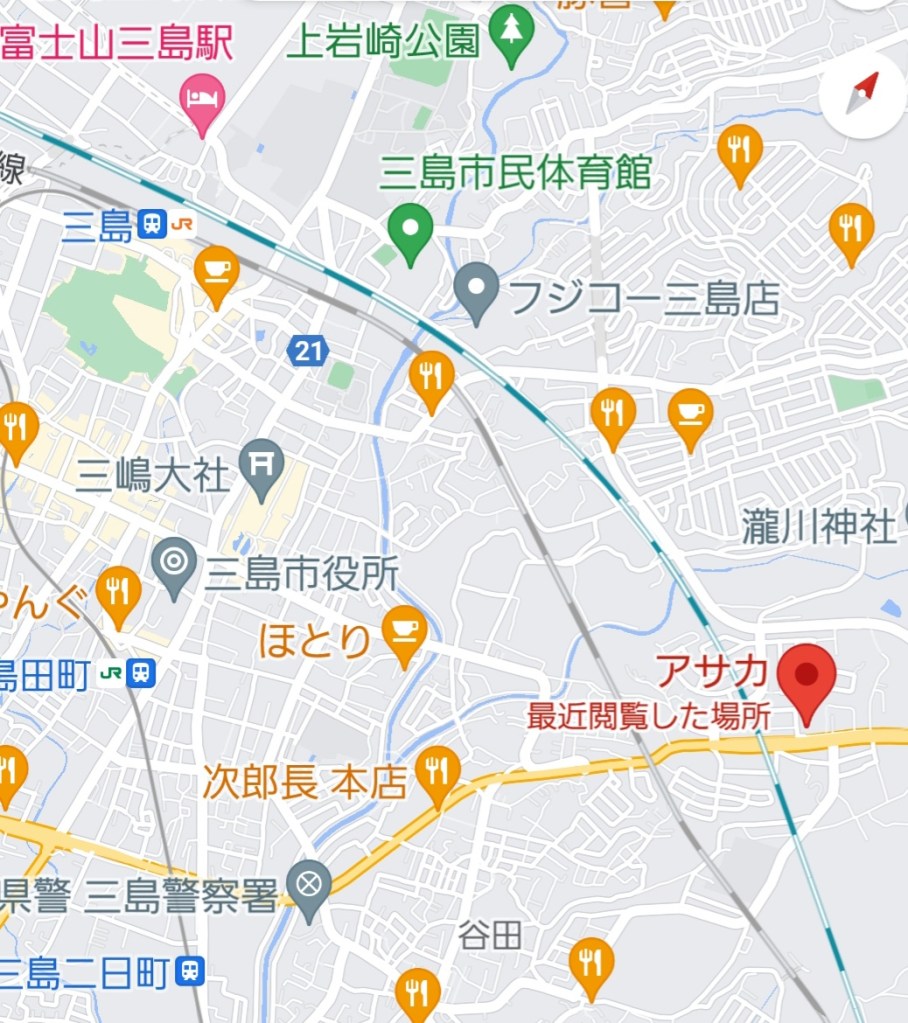Tap the 三島警察署 police station marker
The image size is (908, 1023).
[309, 886]
